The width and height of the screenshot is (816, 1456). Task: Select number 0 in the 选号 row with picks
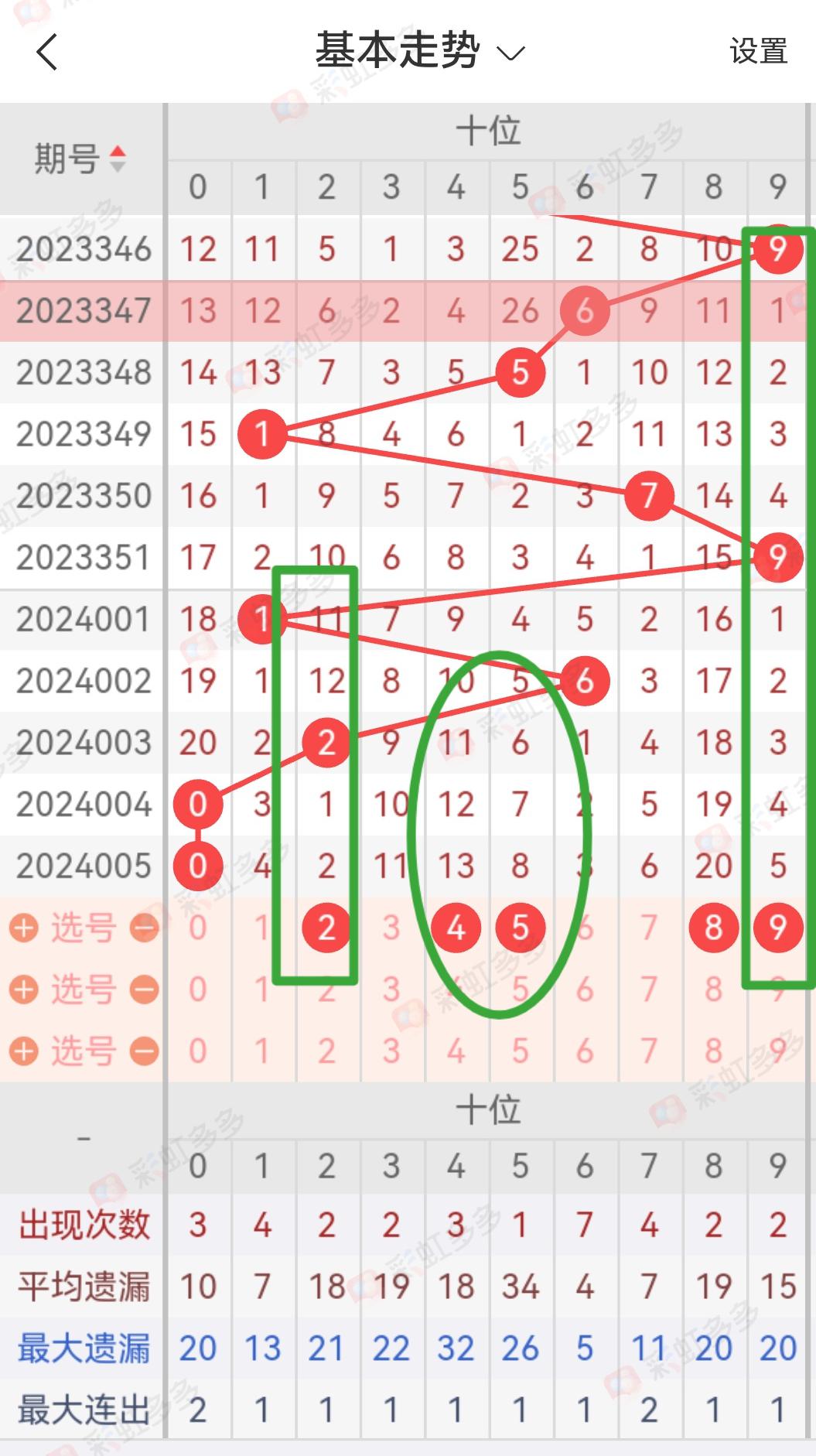[x=198, y=928]
